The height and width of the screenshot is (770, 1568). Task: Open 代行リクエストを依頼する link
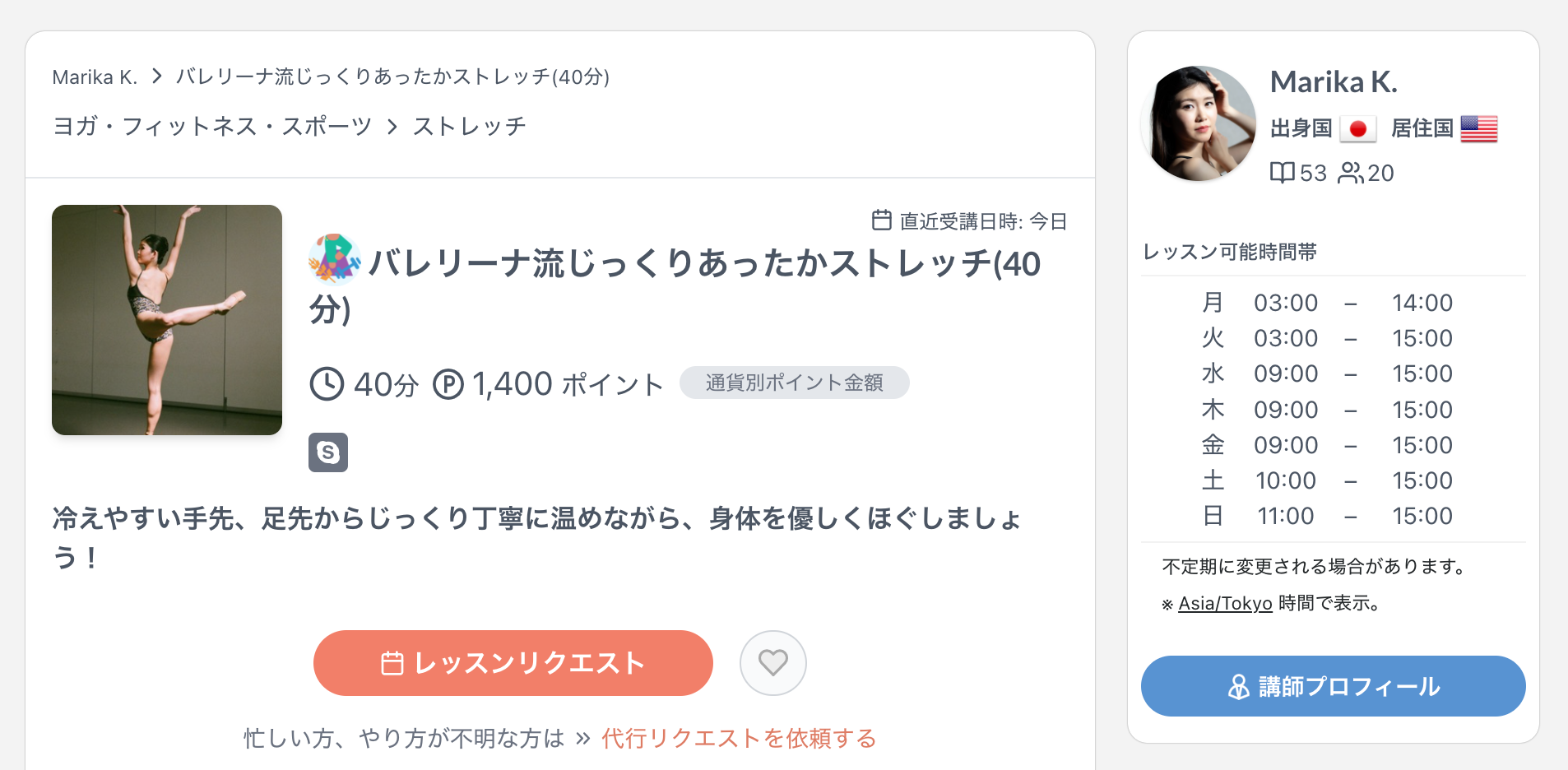pos(739,738)
